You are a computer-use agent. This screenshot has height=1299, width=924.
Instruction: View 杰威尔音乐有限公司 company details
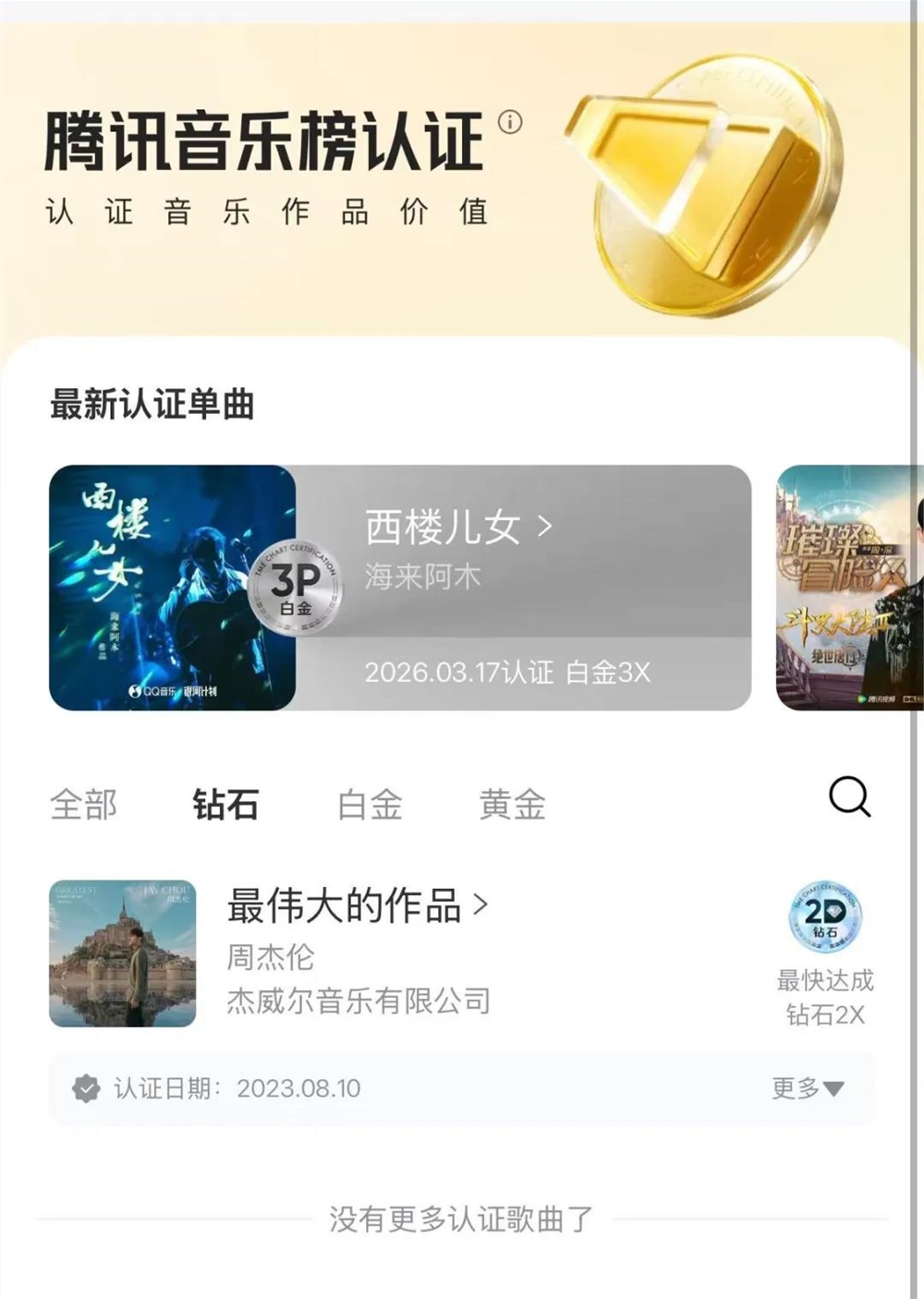click(359, 1000)
